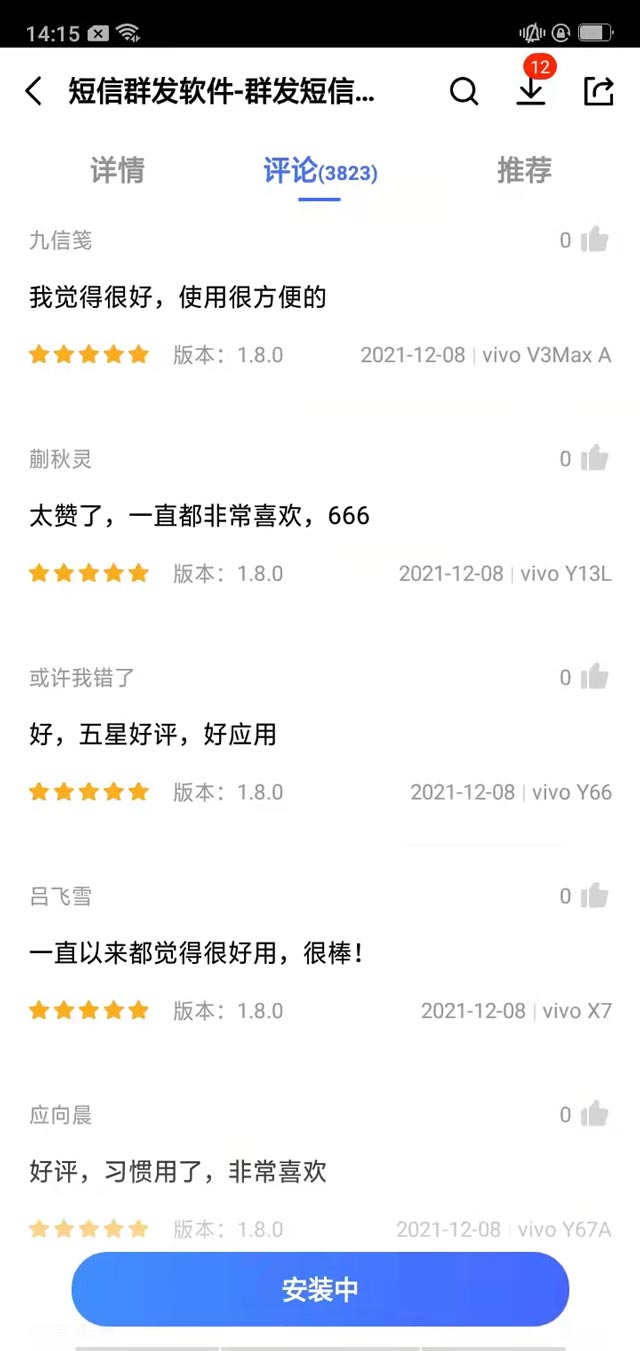Like the review by 或许我错了

[x=594, y=677]
